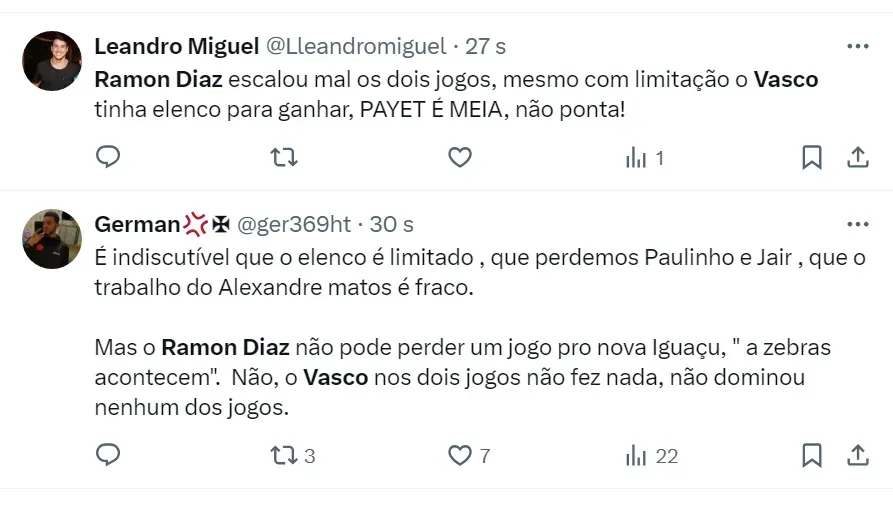Screen dimensions: 893x505
Task: Reply to German's tweet
Action: (108, 455)
